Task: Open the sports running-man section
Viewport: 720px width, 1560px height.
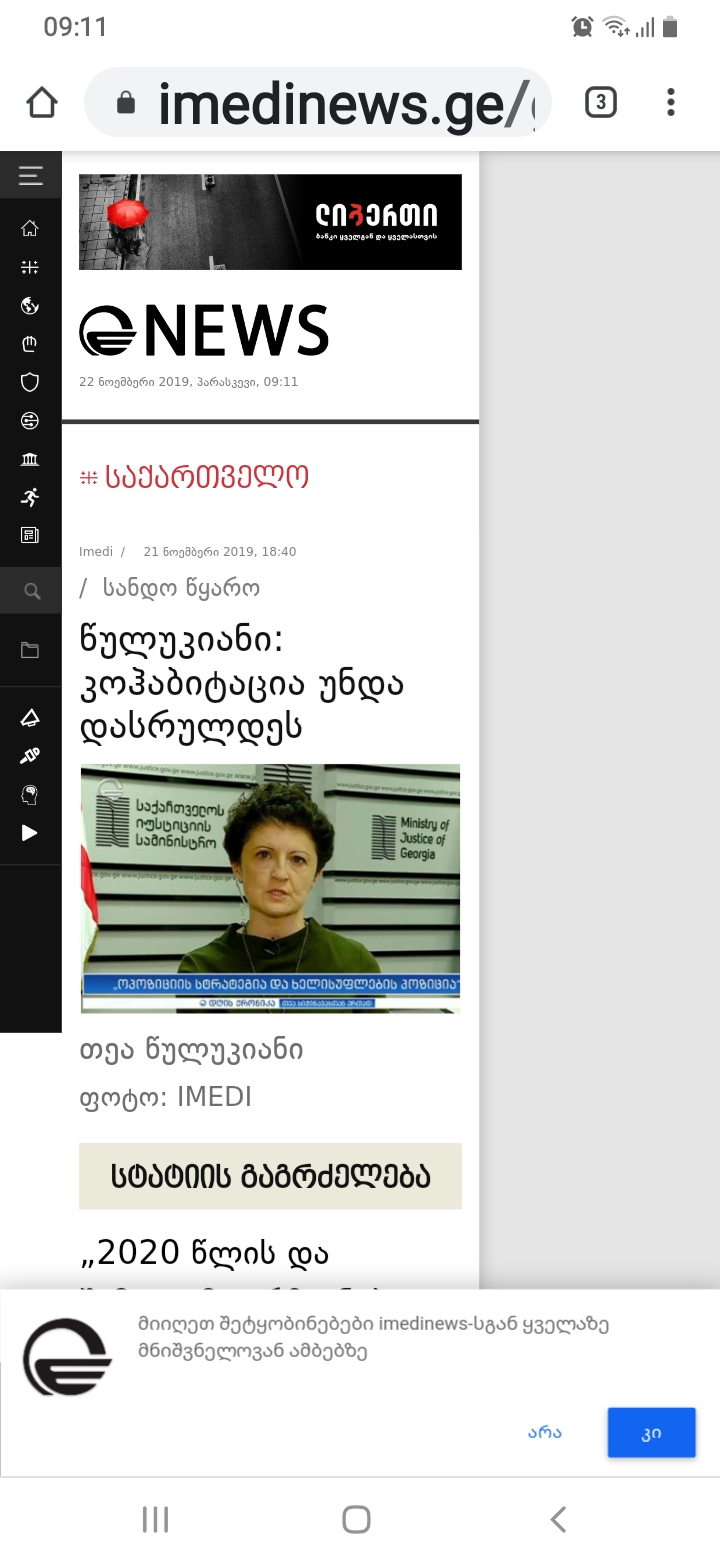Action: coord(30,496)
